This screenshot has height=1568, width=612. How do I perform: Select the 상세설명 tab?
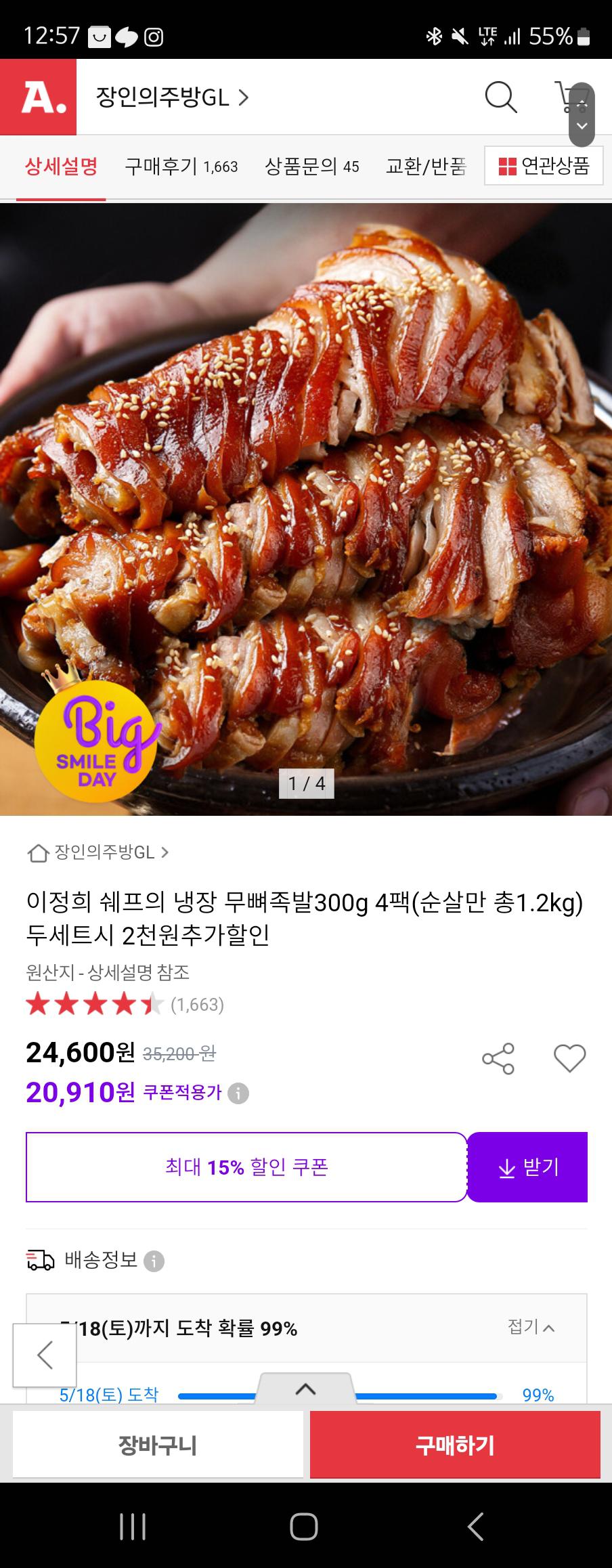(x=61, y=167)
